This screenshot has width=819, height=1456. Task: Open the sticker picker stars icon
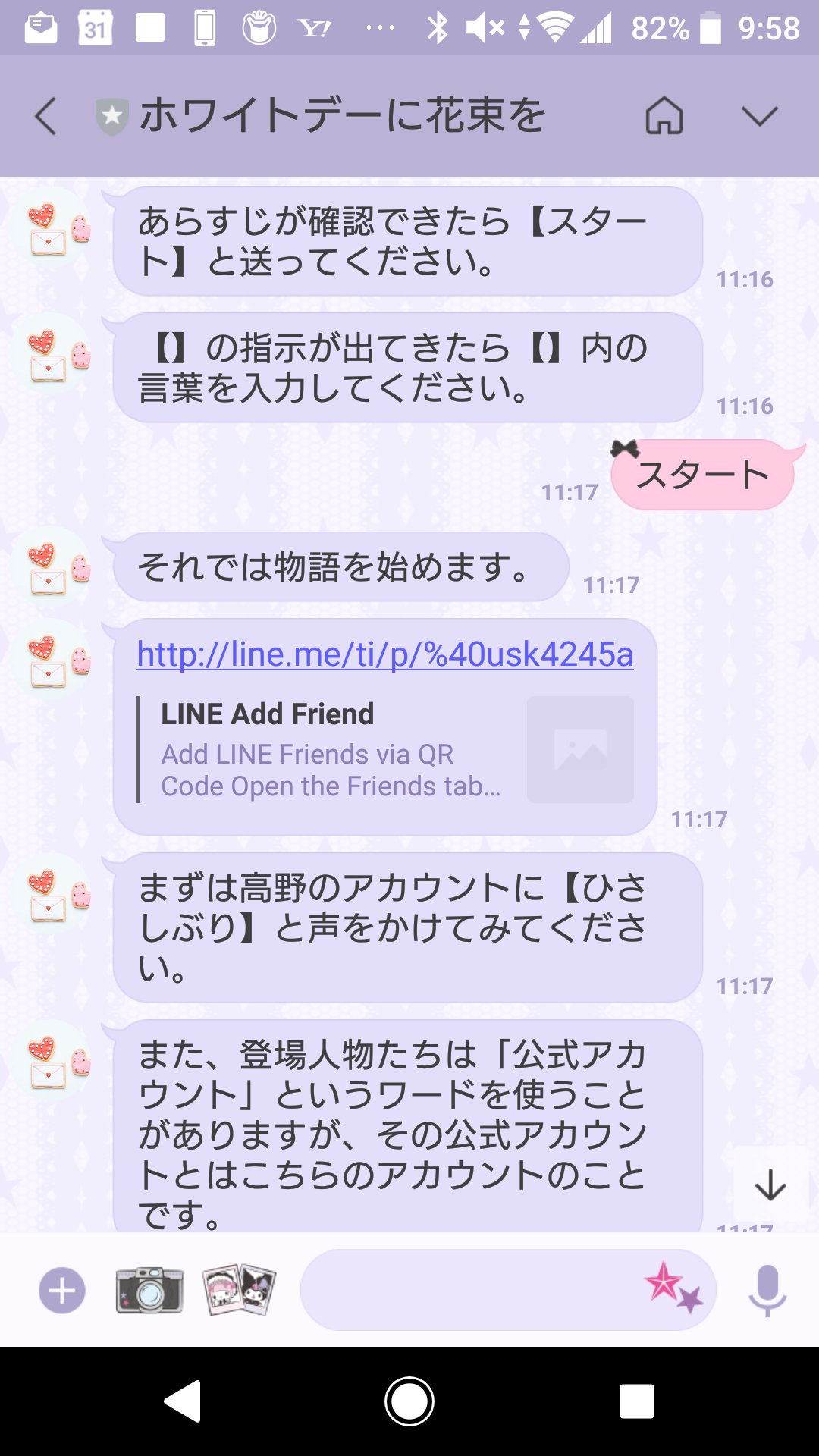click(673, 1287)
